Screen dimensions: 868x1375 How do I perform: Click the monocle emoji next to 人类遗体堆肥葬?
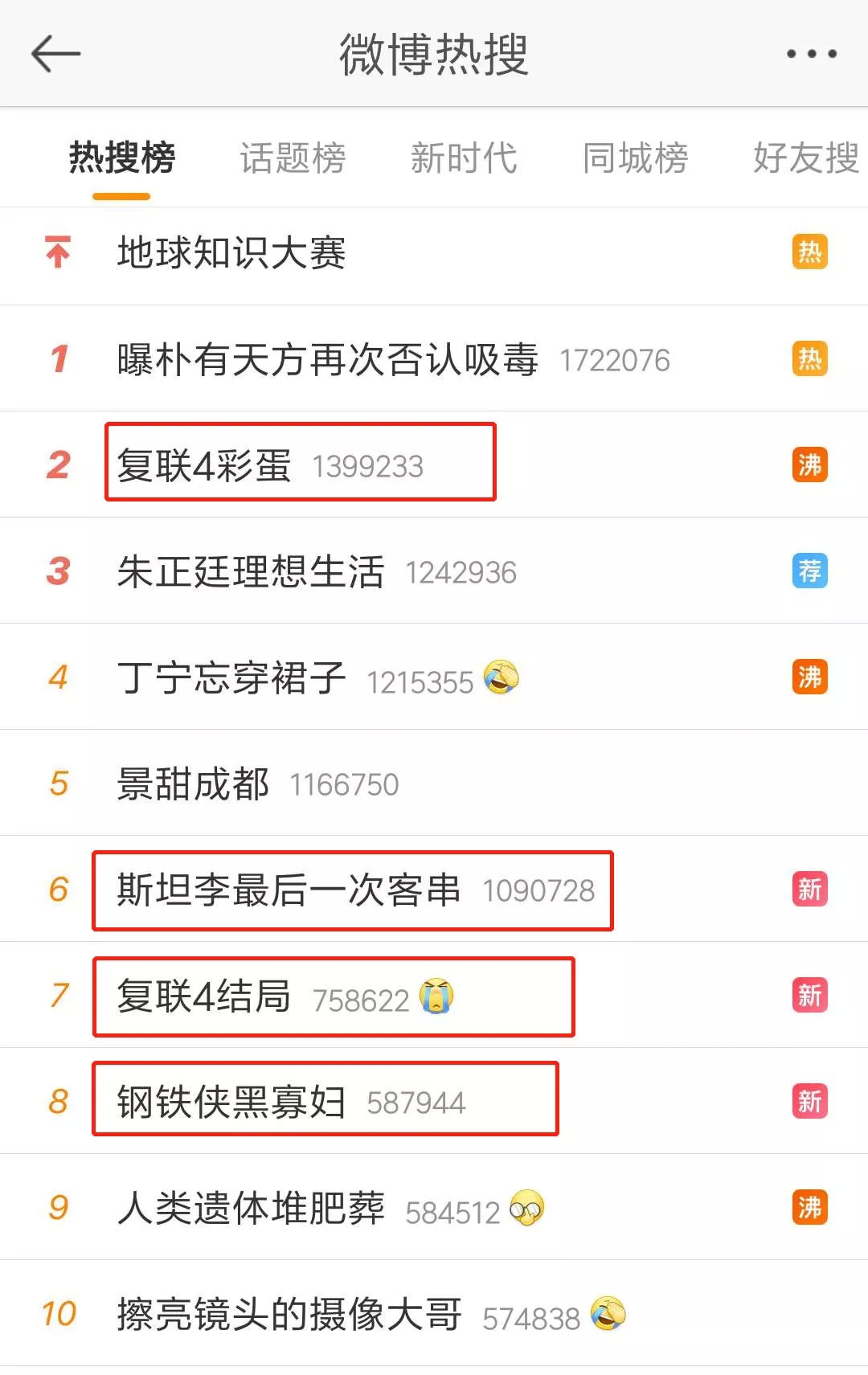528,1208
